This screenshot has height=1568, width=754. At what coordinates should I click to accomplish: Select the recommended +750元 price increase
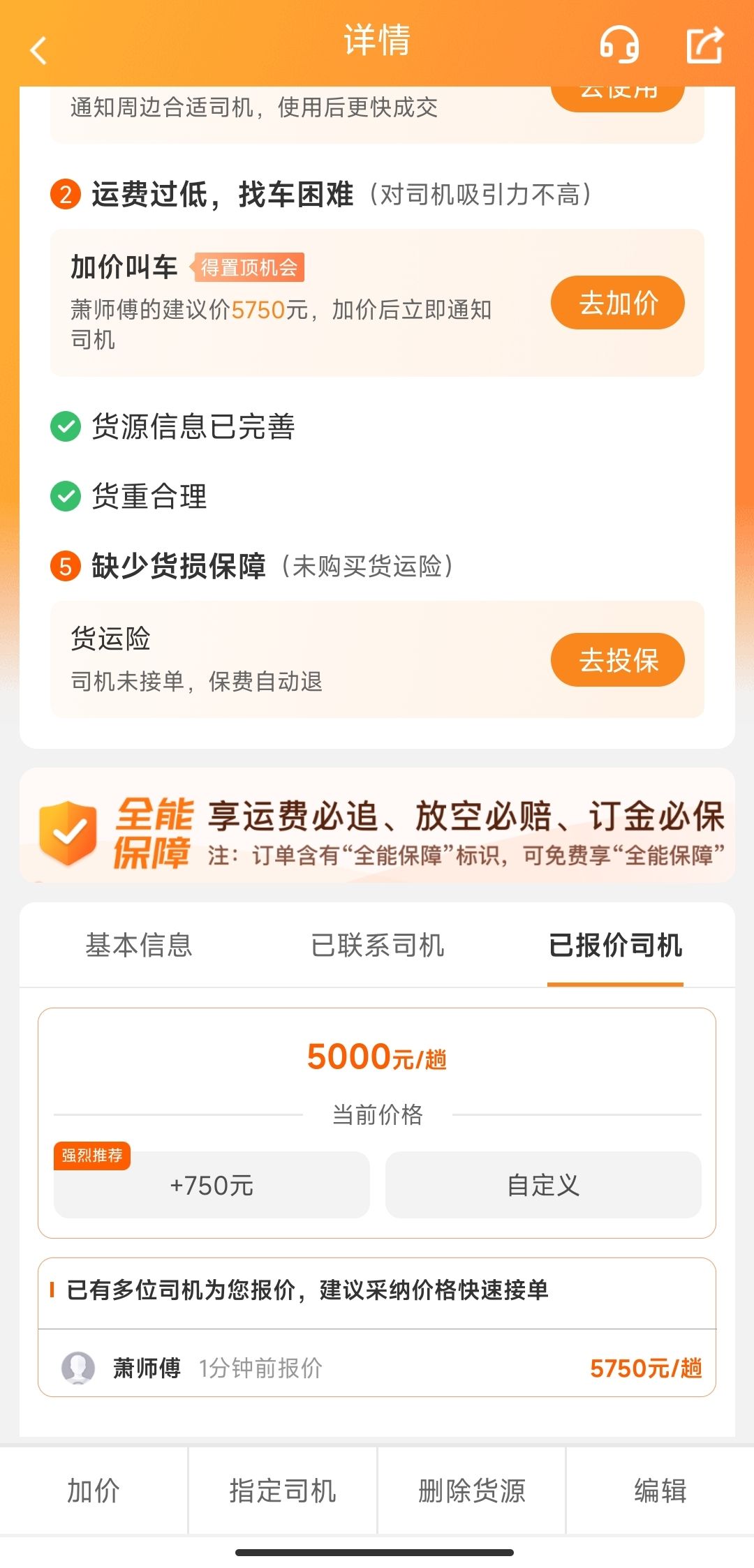(212, 1184)
